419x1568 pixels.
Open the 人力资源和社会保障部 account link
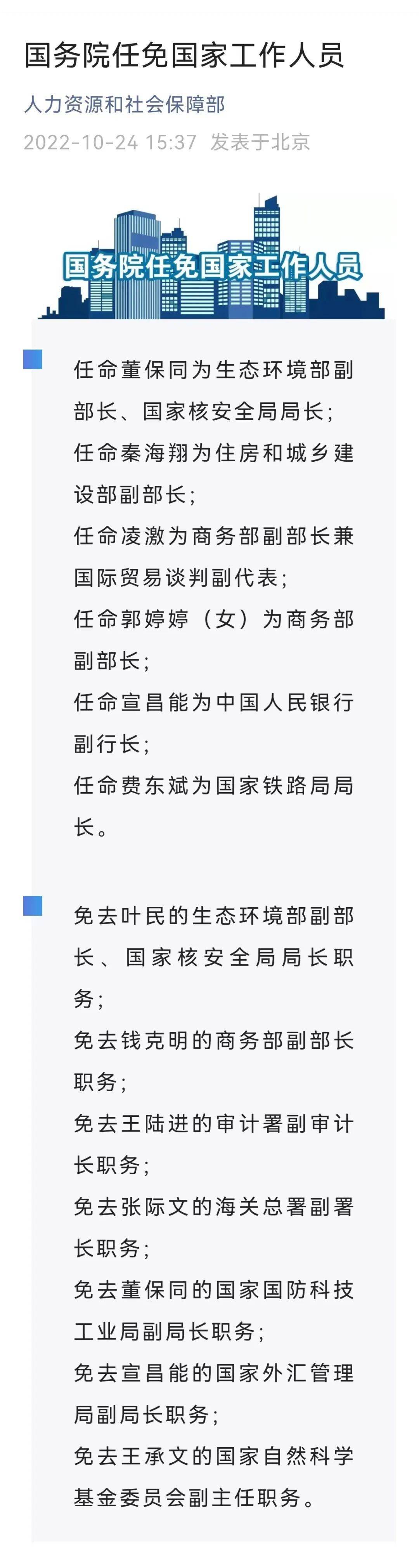[x=125, y=105]
